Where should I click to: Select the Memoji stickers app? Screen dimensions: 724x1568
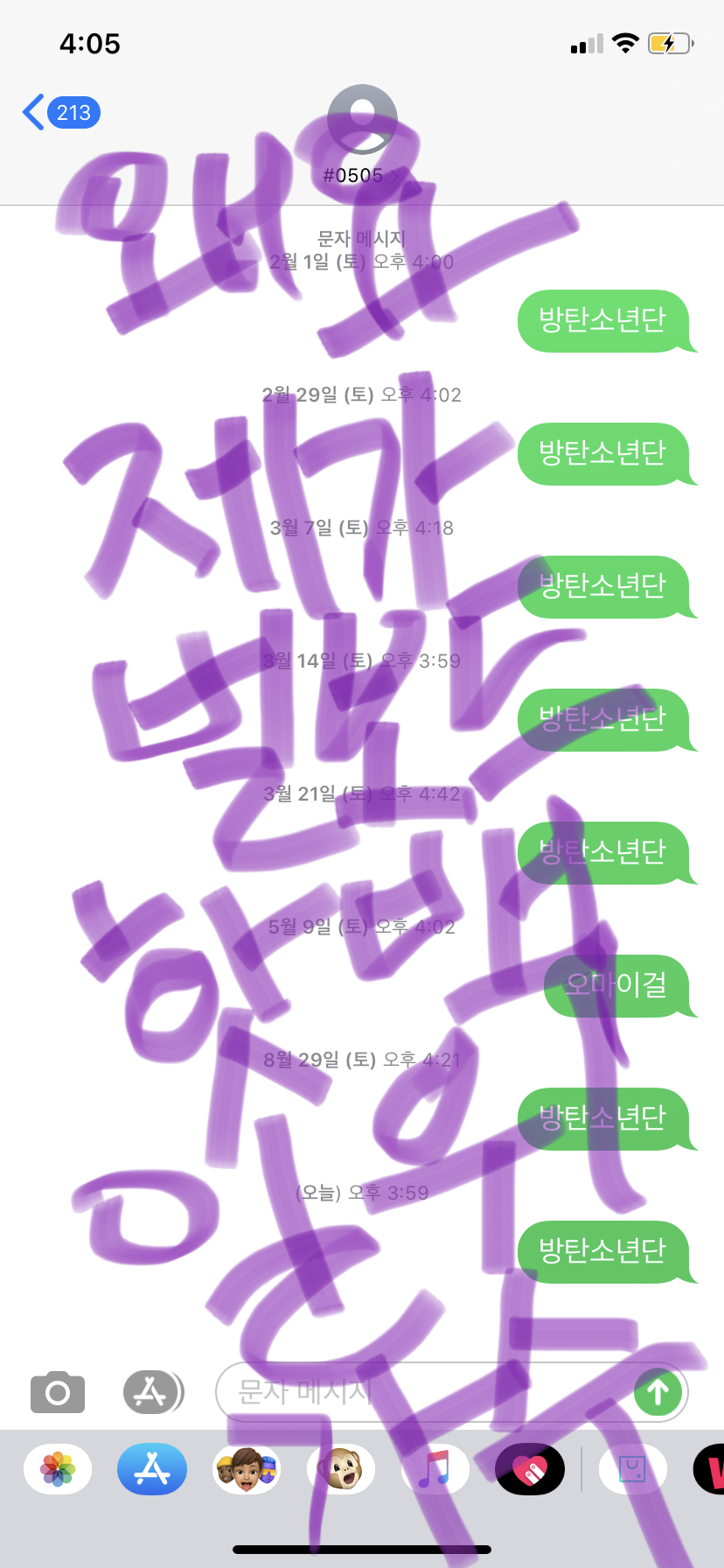tap(247, 1469)
